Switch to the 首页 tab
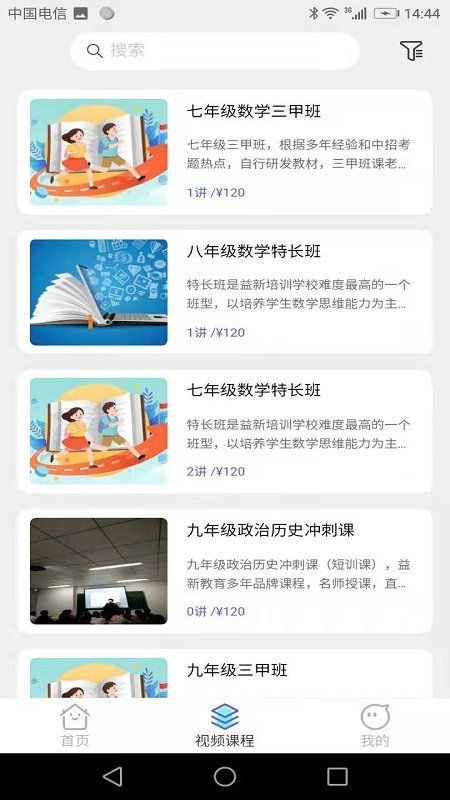The height and width of the screenshot is (800, 450). (x=75, y=725)
